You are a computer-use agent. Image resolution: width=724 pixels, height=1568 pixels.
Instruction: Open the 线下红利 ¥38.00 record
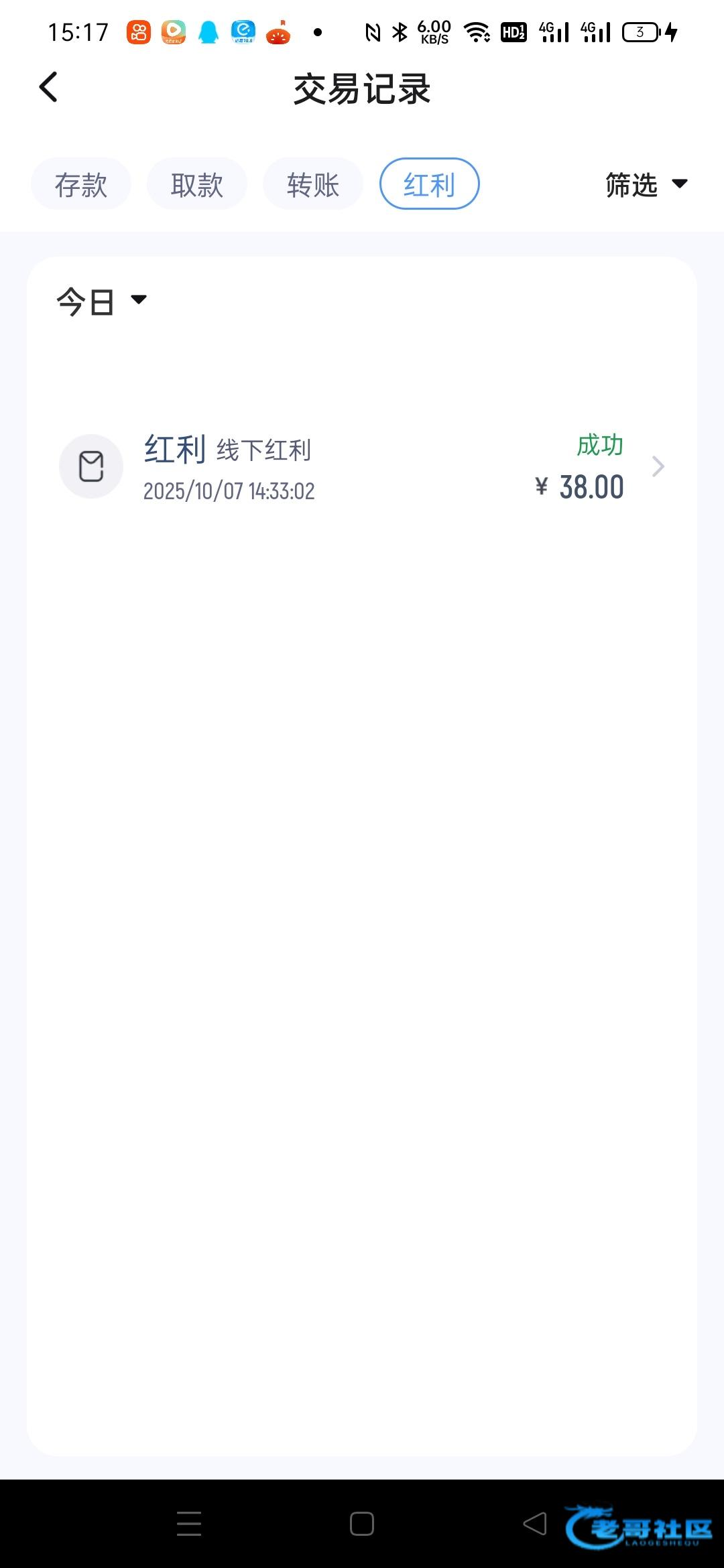coord(362,467)
